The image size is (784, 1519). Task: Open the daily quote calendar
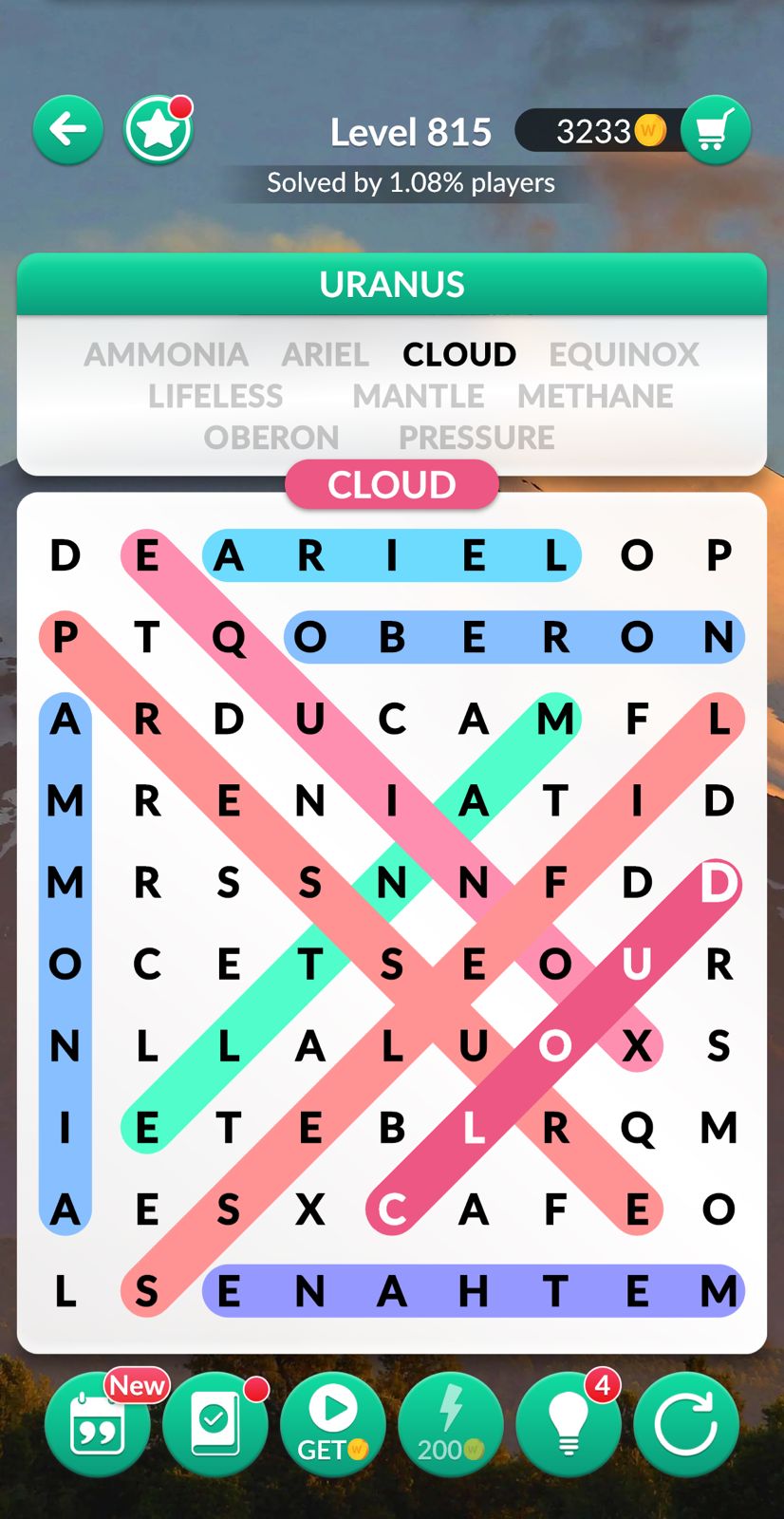(x=97, y=1424)
